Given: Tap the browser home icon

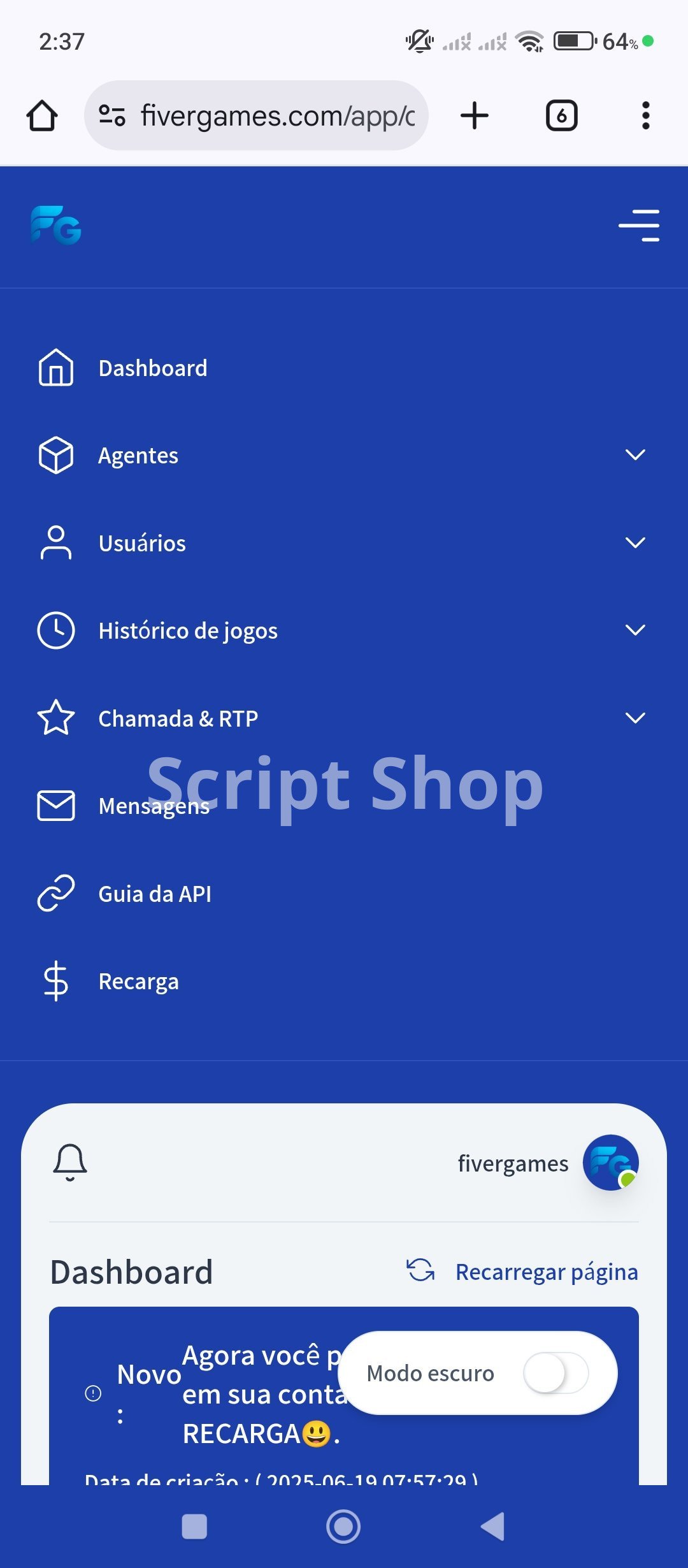Looking at the screenshot, I should pos(42,116).
